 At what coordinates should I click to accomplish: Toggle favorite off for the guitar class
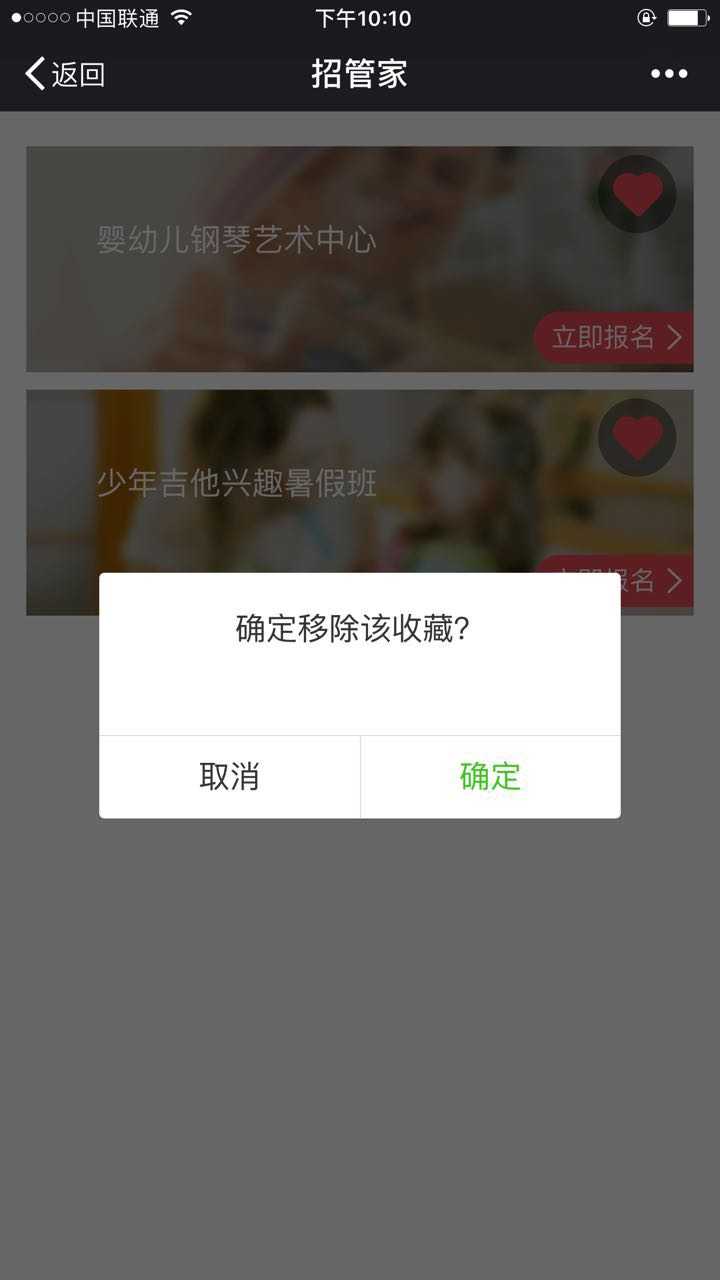click(637, 437)
